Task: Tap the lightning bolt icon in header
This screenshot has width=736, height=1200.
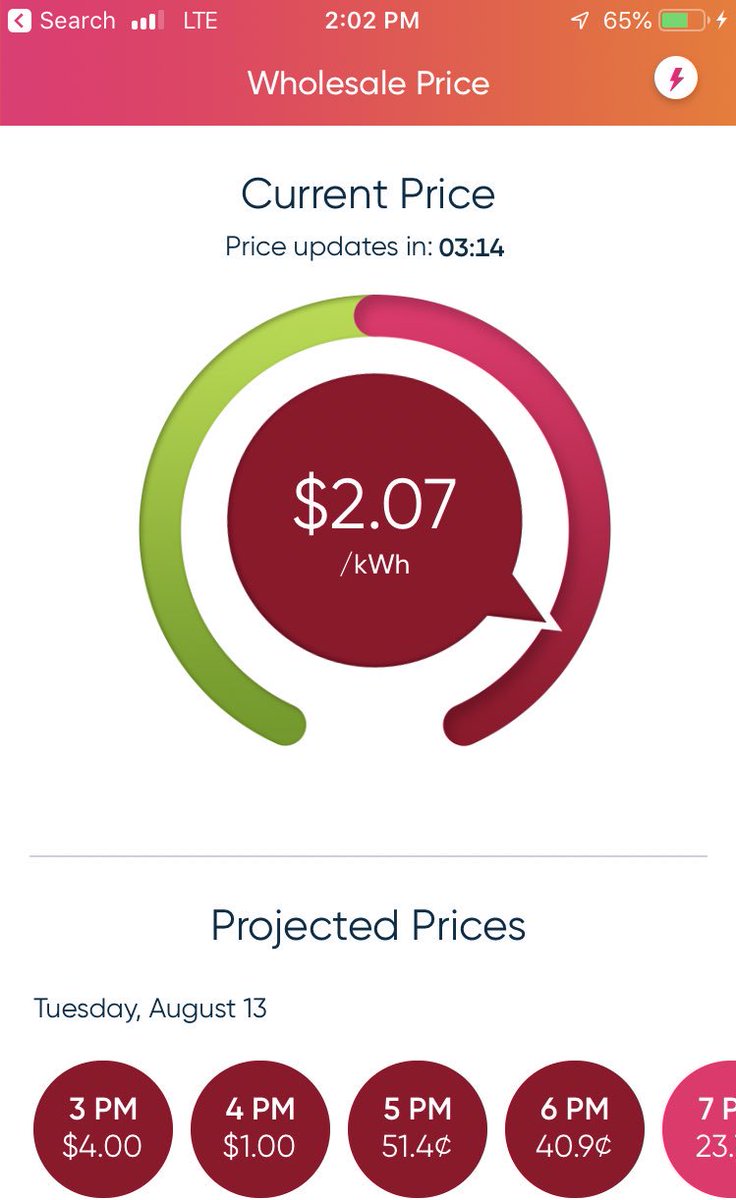Action: (x=676, y=79)
